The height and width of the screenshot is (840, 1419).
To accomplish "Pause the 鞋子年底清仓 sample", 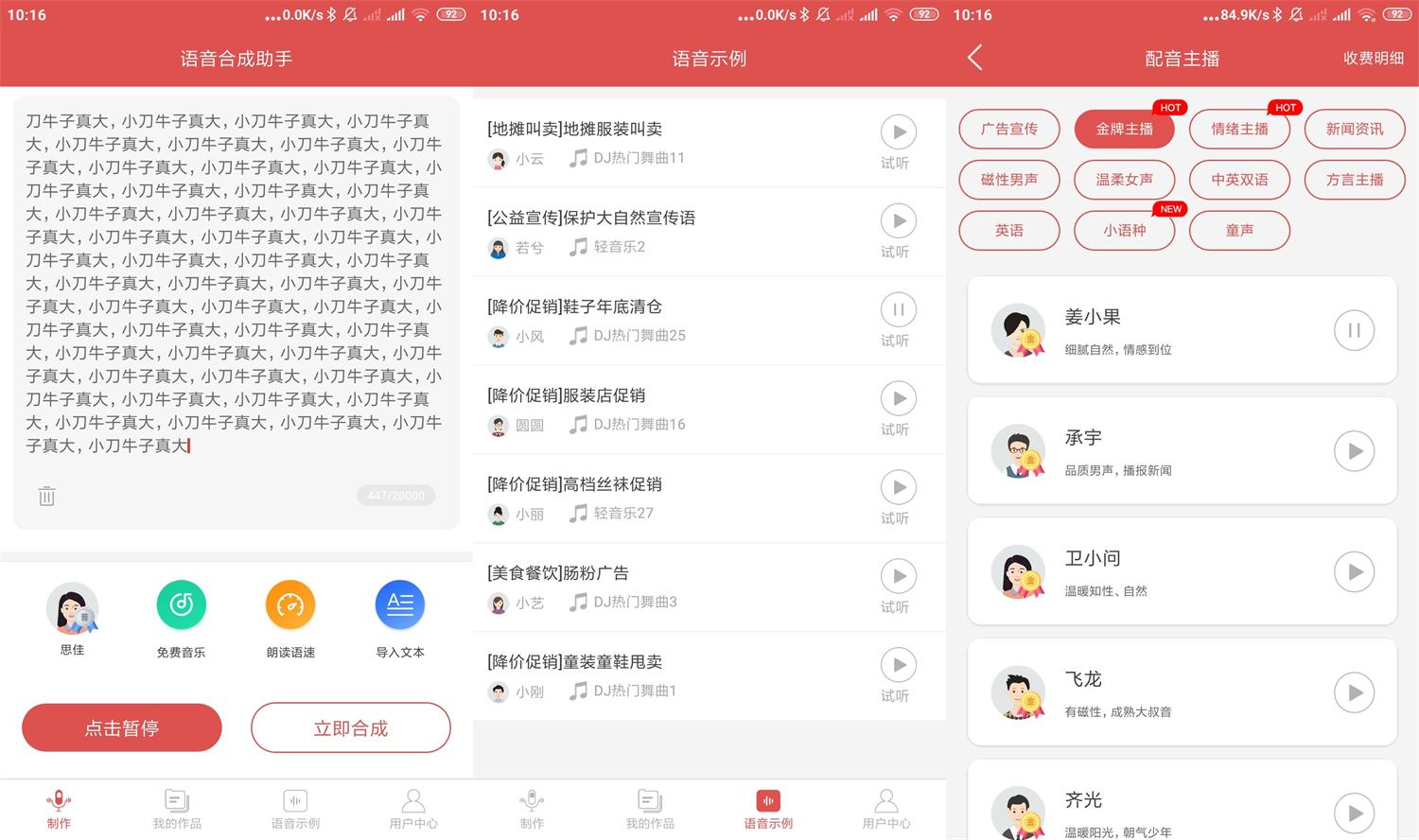I will pos(898,310).
